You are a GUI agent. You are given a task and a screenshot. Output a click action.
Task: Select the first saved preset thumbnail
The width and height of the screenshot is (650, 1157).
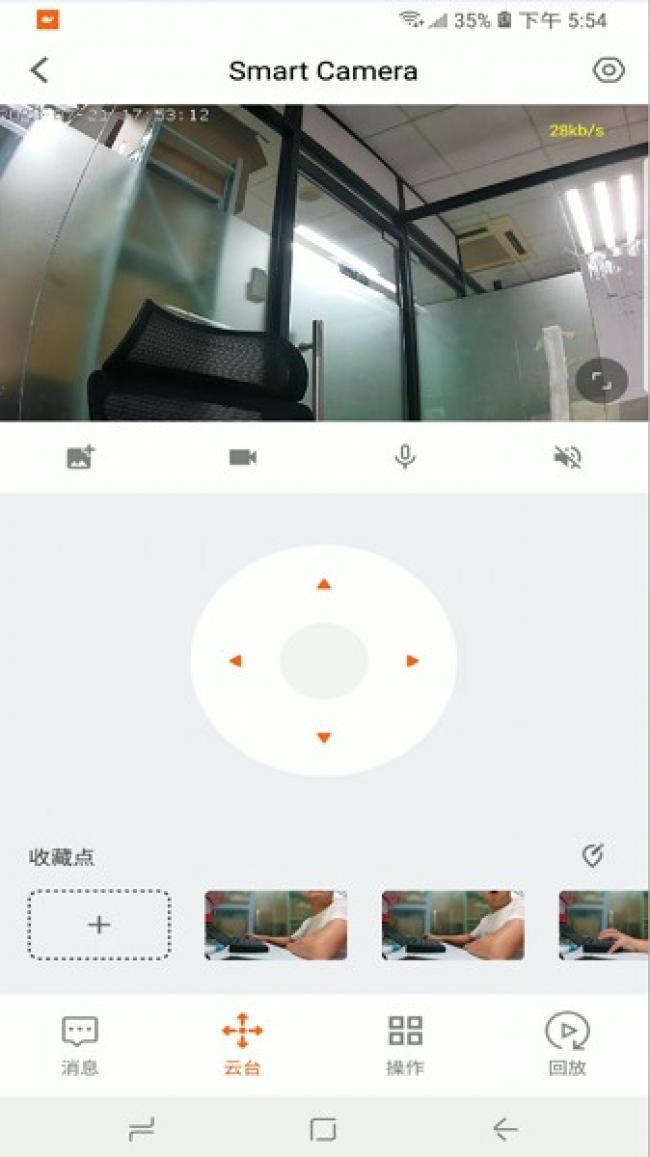[x=276, y=925]
